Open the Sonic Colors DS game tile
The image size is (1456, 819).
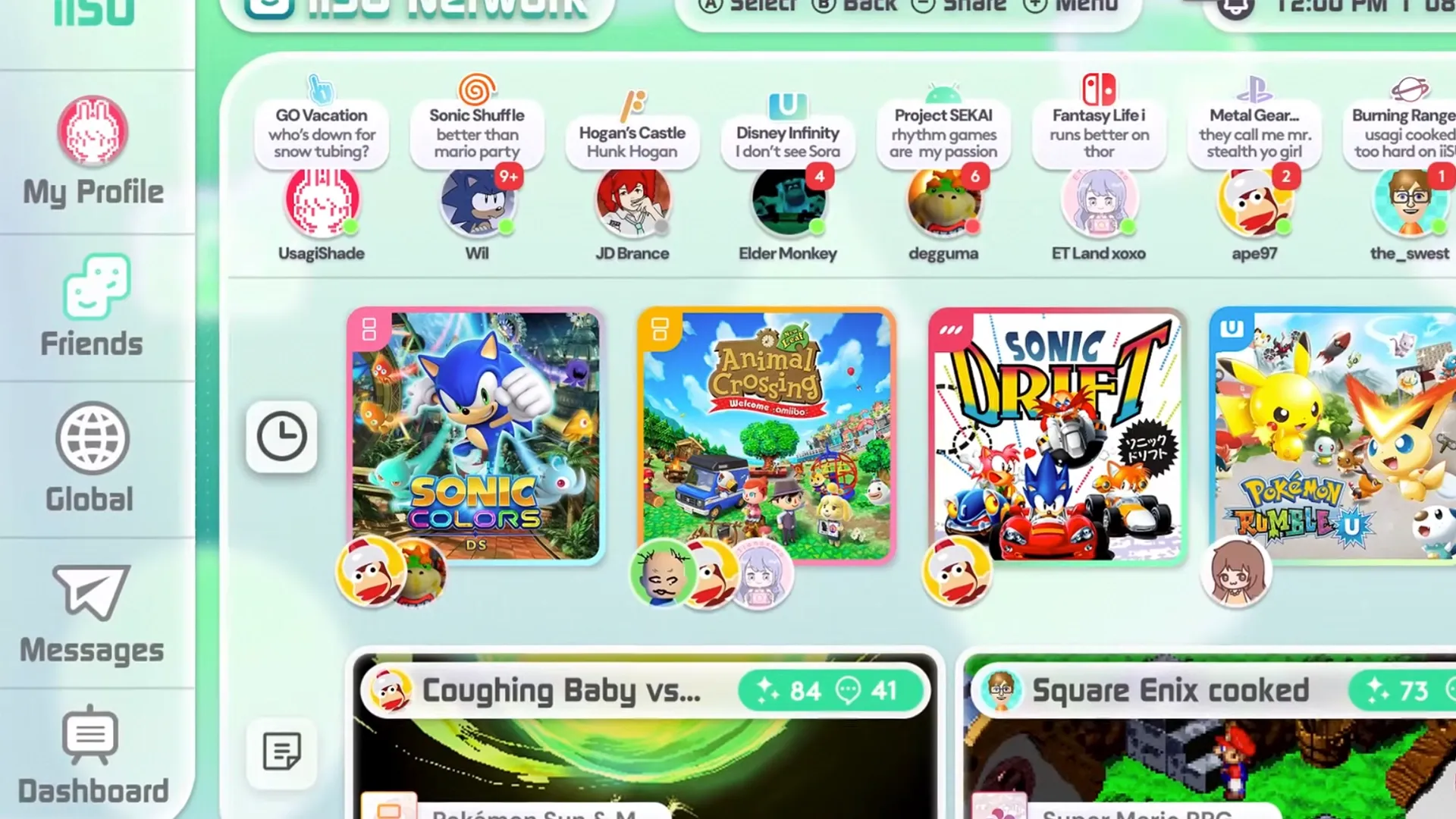[476, 435]
